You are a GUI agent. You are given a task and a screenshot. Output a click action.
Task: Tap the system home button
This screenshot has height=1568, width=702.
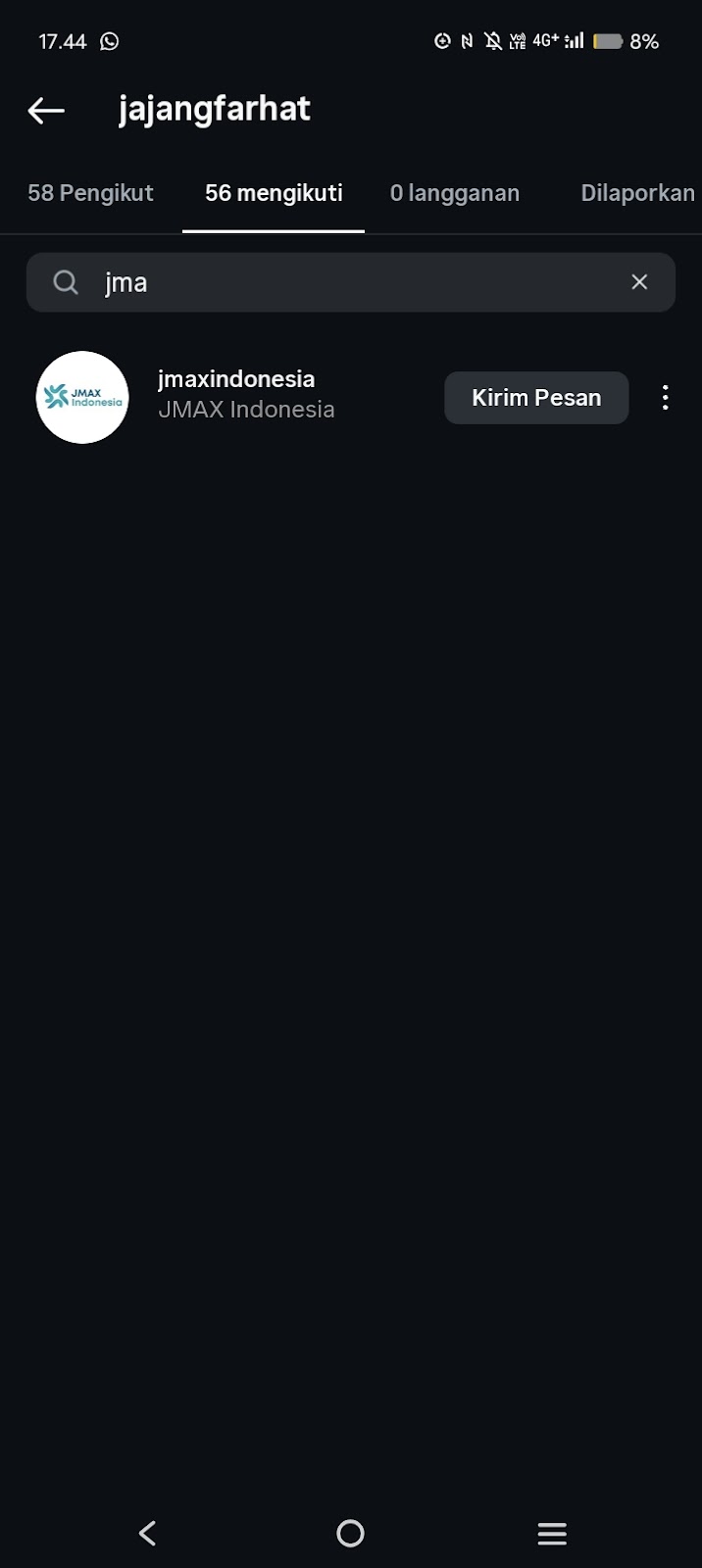point(350,1534)
